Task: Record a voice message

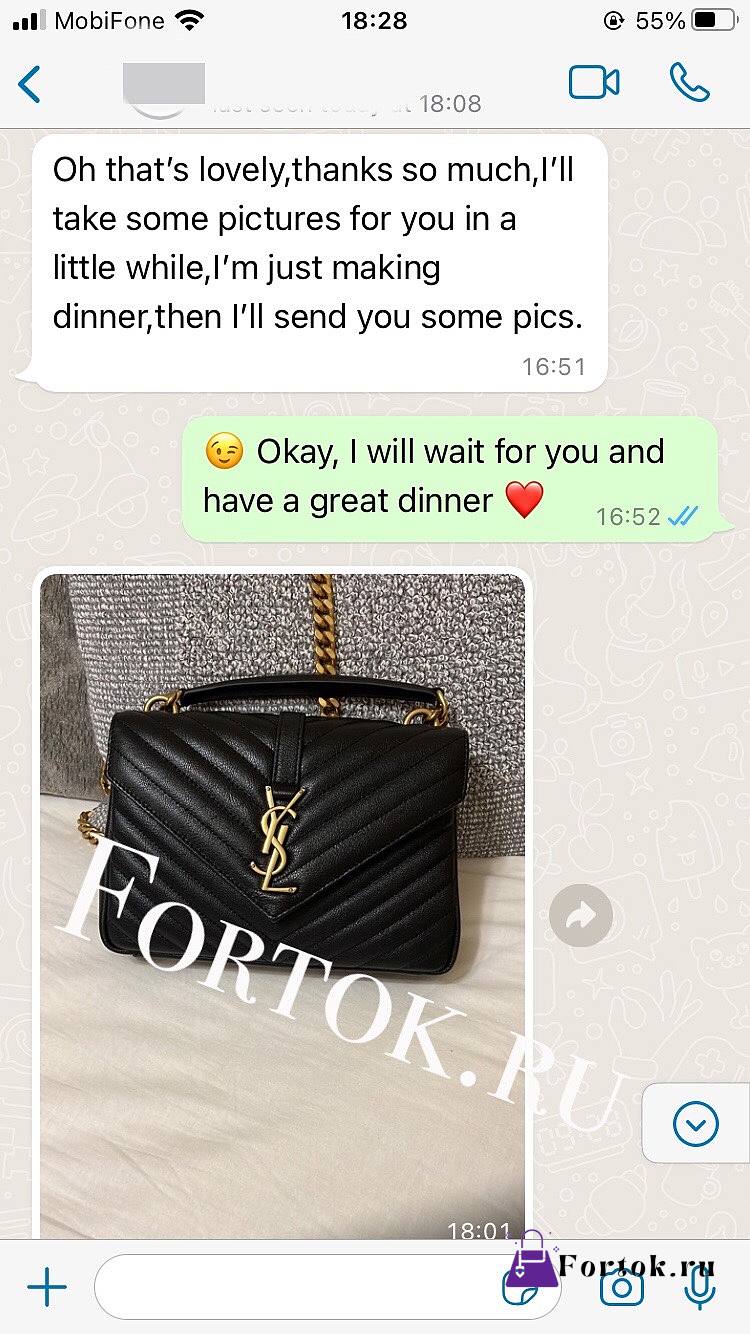Action: pyautogui.click(x=700, y=1288)
